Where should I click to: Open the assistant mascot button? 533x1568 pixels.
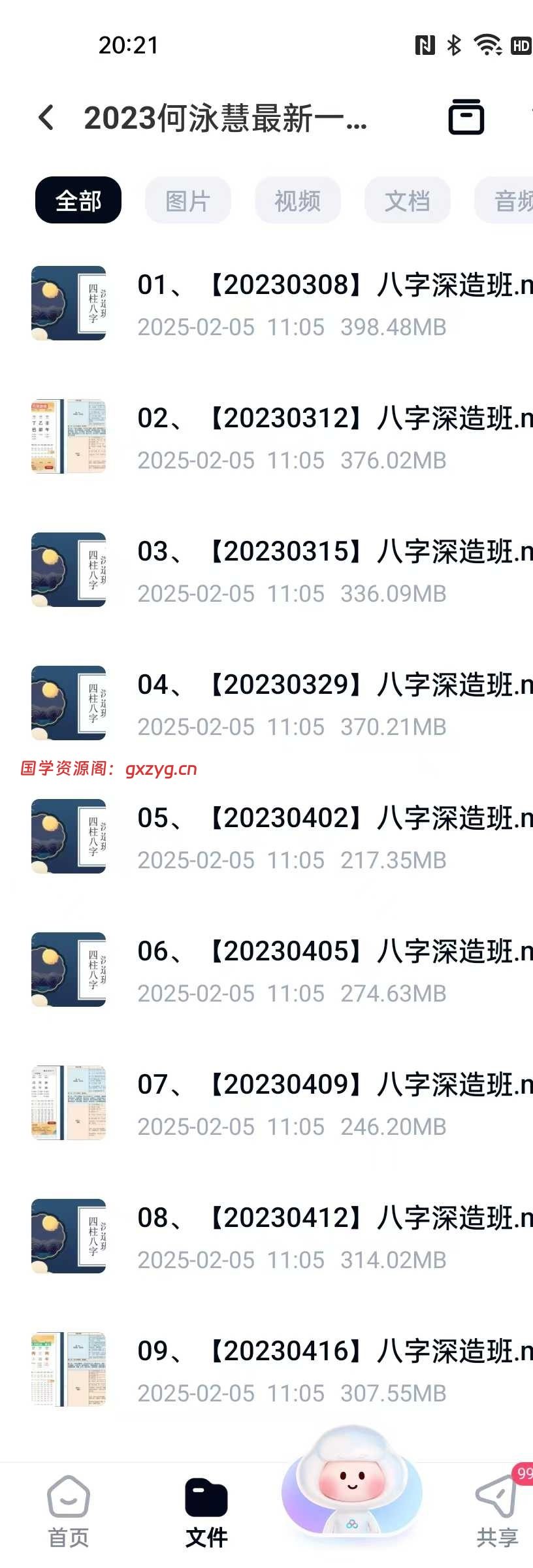click(x=352, y=1482)
